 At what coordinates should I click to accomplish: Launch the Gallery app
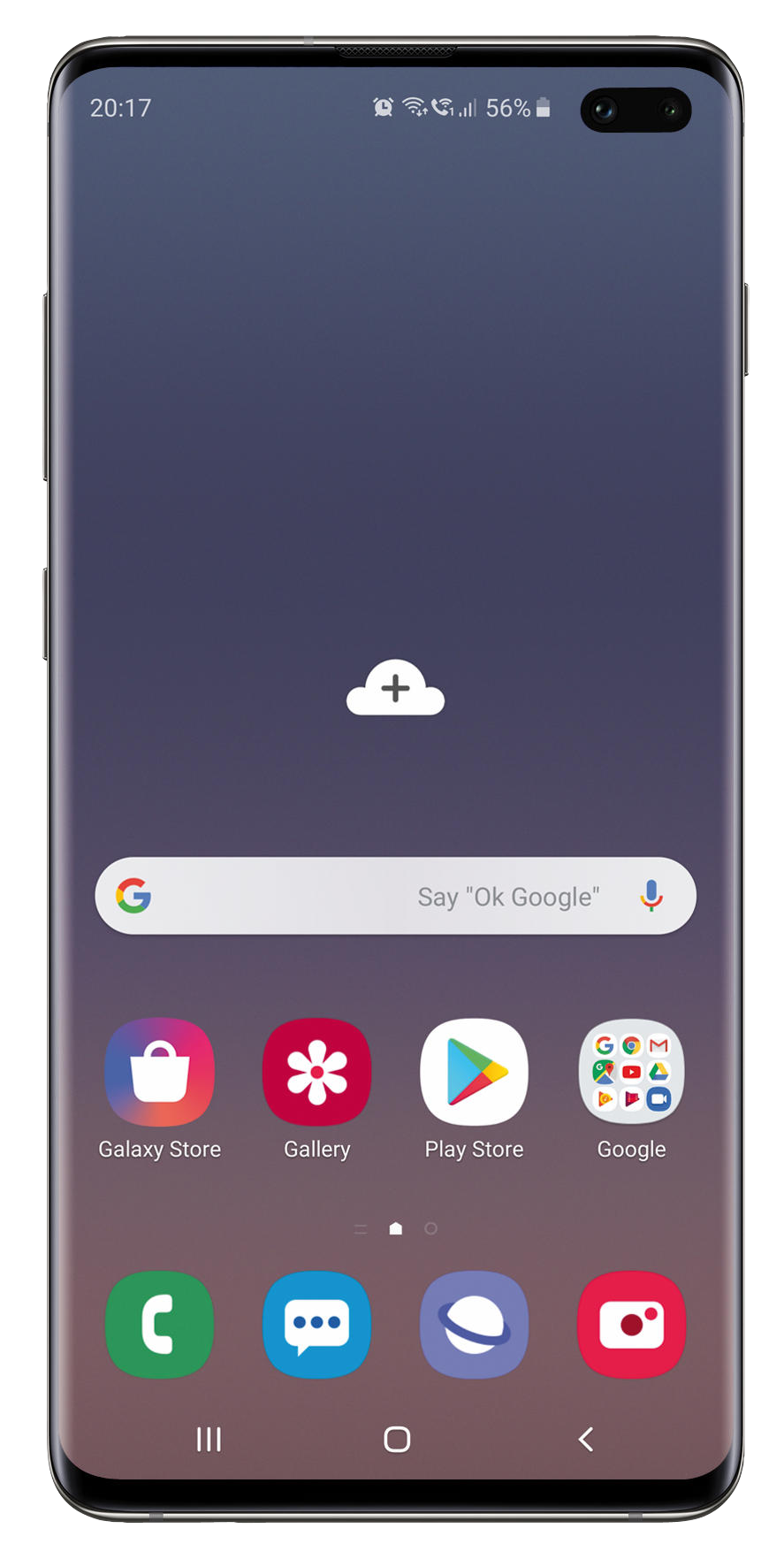click(x=316, y=1073)
